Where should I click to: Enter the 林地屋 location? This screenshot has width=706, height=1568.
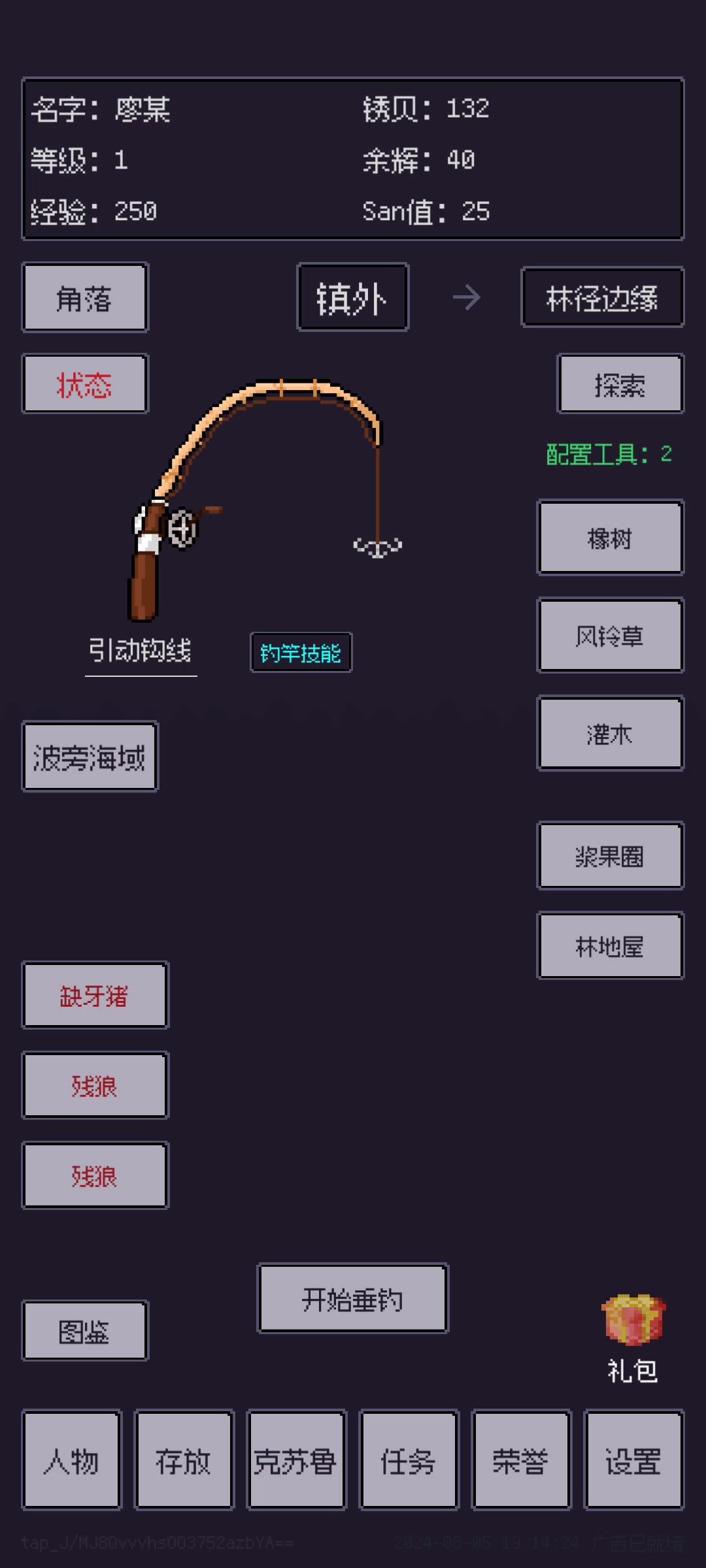point(610,945)
